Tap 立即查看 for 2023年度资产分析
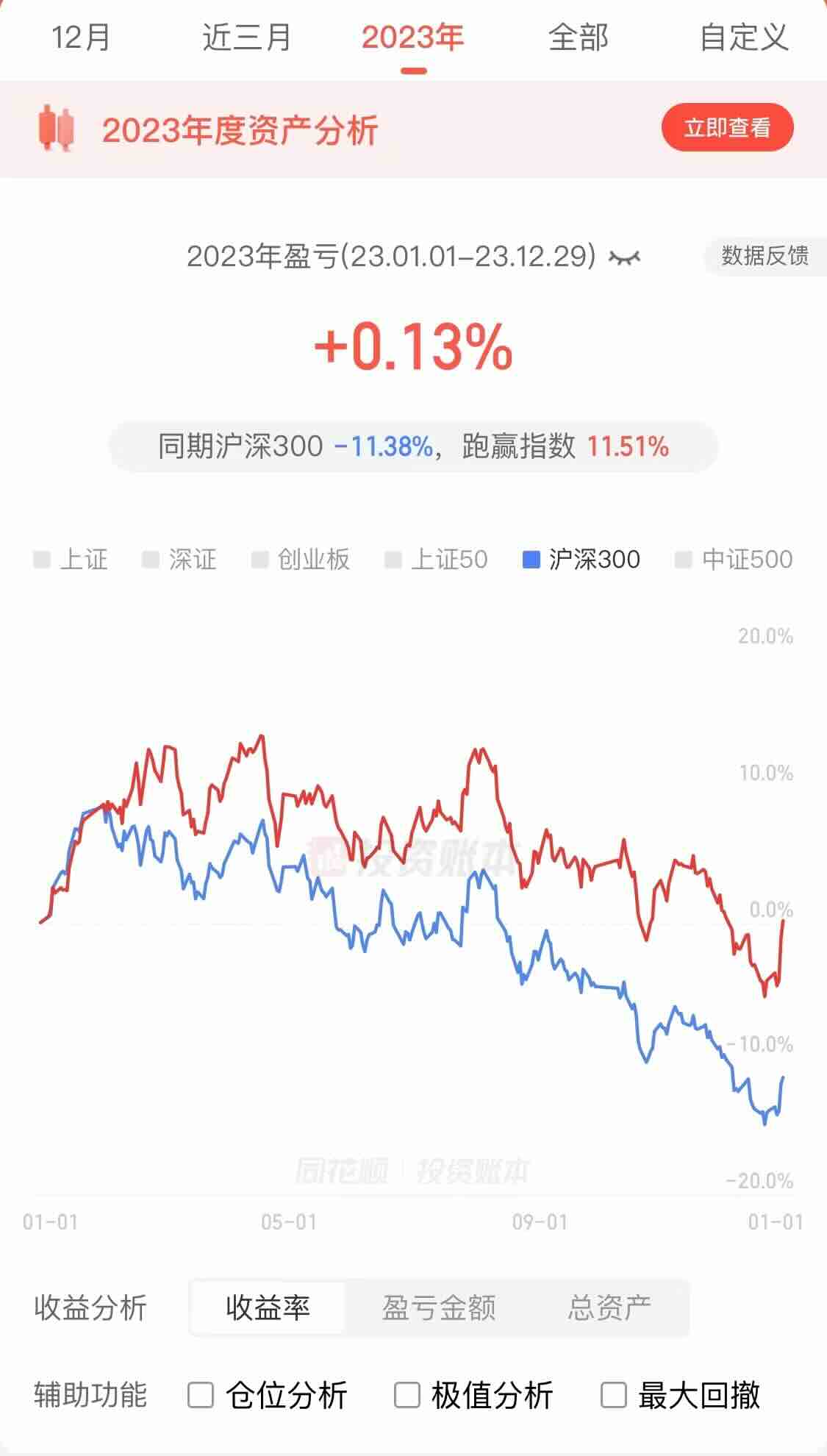Screen dimensions: 827x1456 (727, 128)
